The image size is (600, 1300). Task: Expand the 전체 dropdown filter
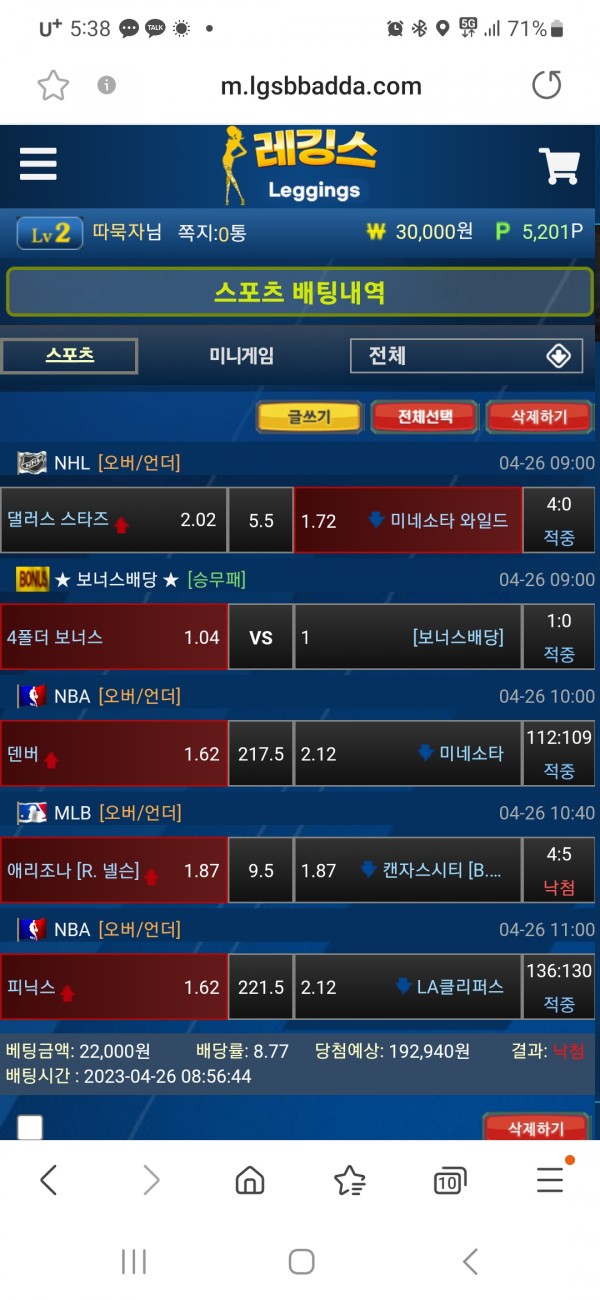click(x=466, y=355)
